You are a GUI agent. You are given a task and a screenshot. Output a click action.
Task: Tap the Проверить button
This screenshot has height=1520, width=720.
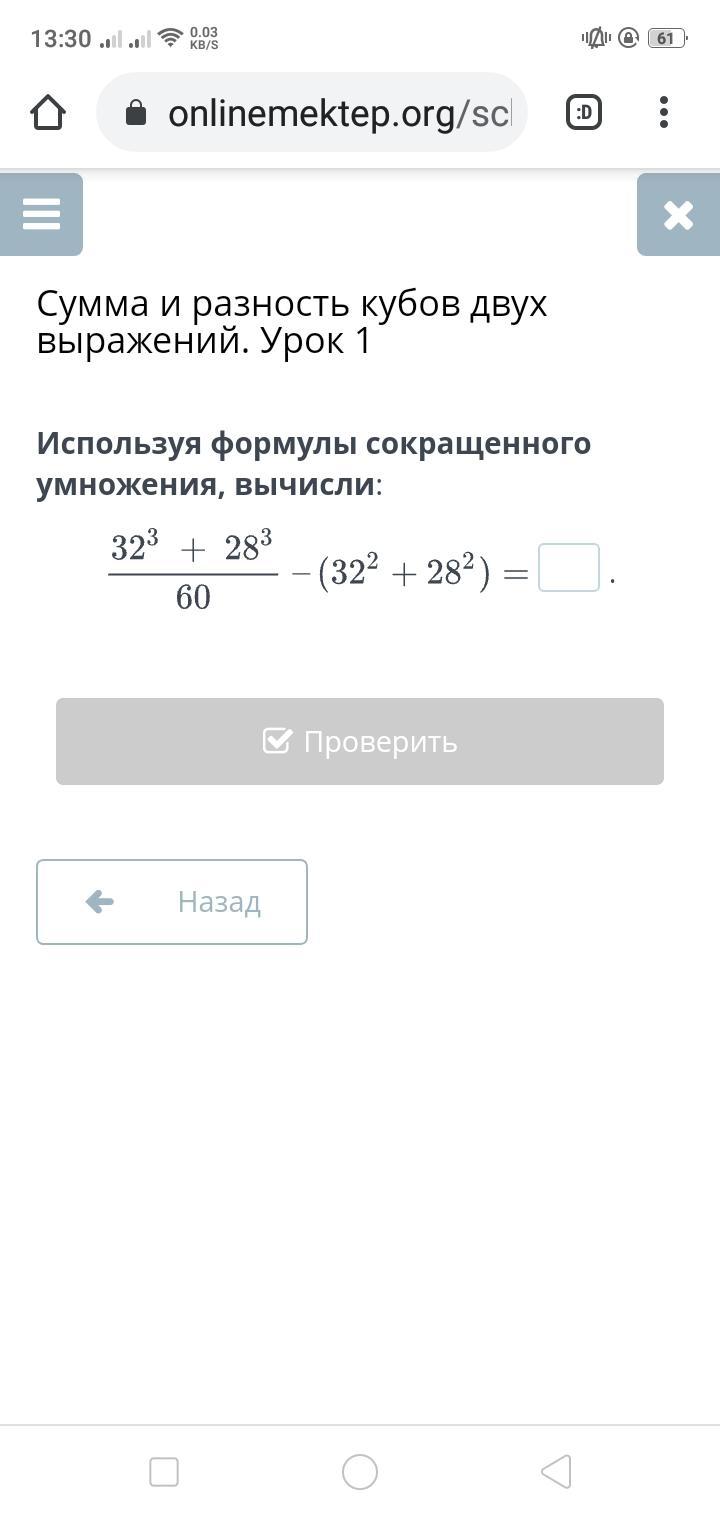click(x=360, y=741)
